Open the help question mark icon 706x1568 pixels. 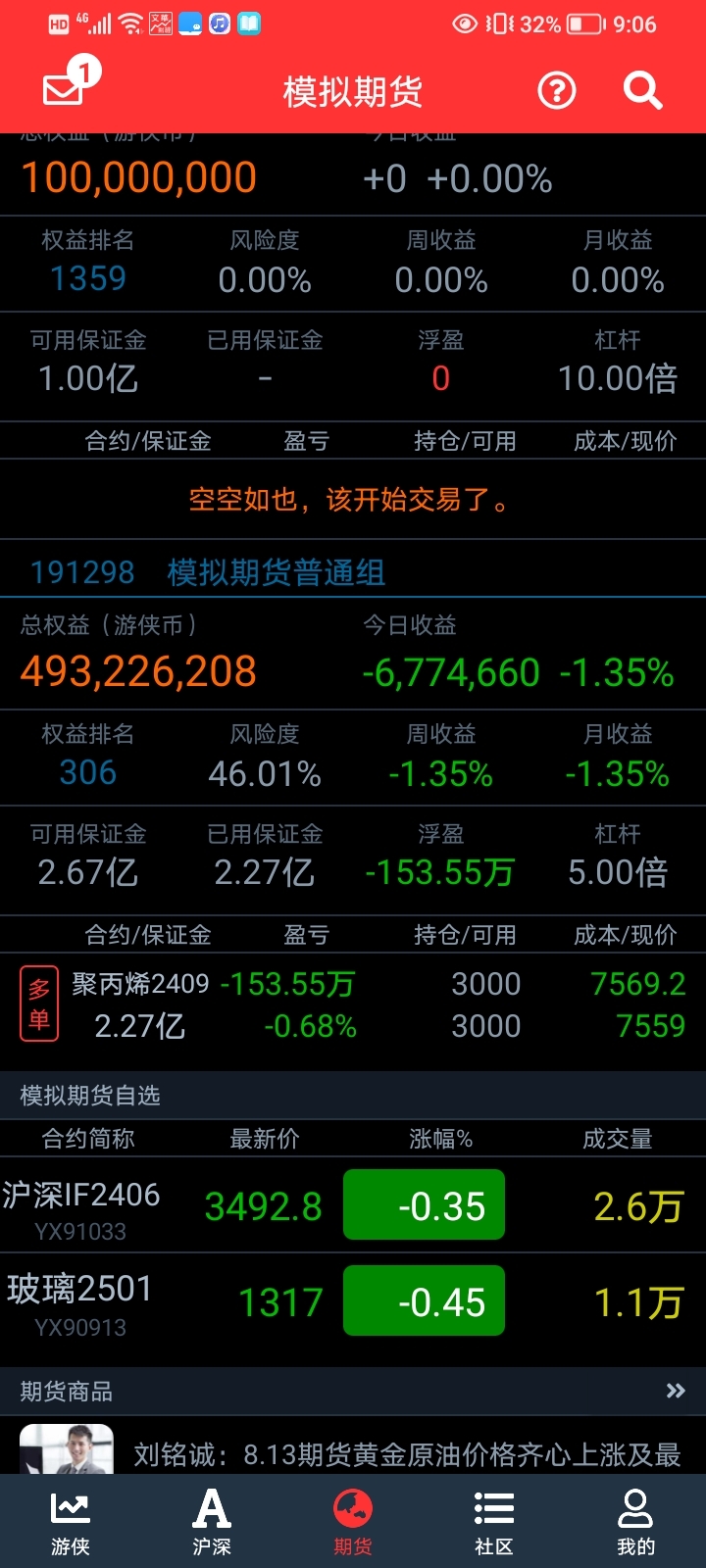click(557, 91)
